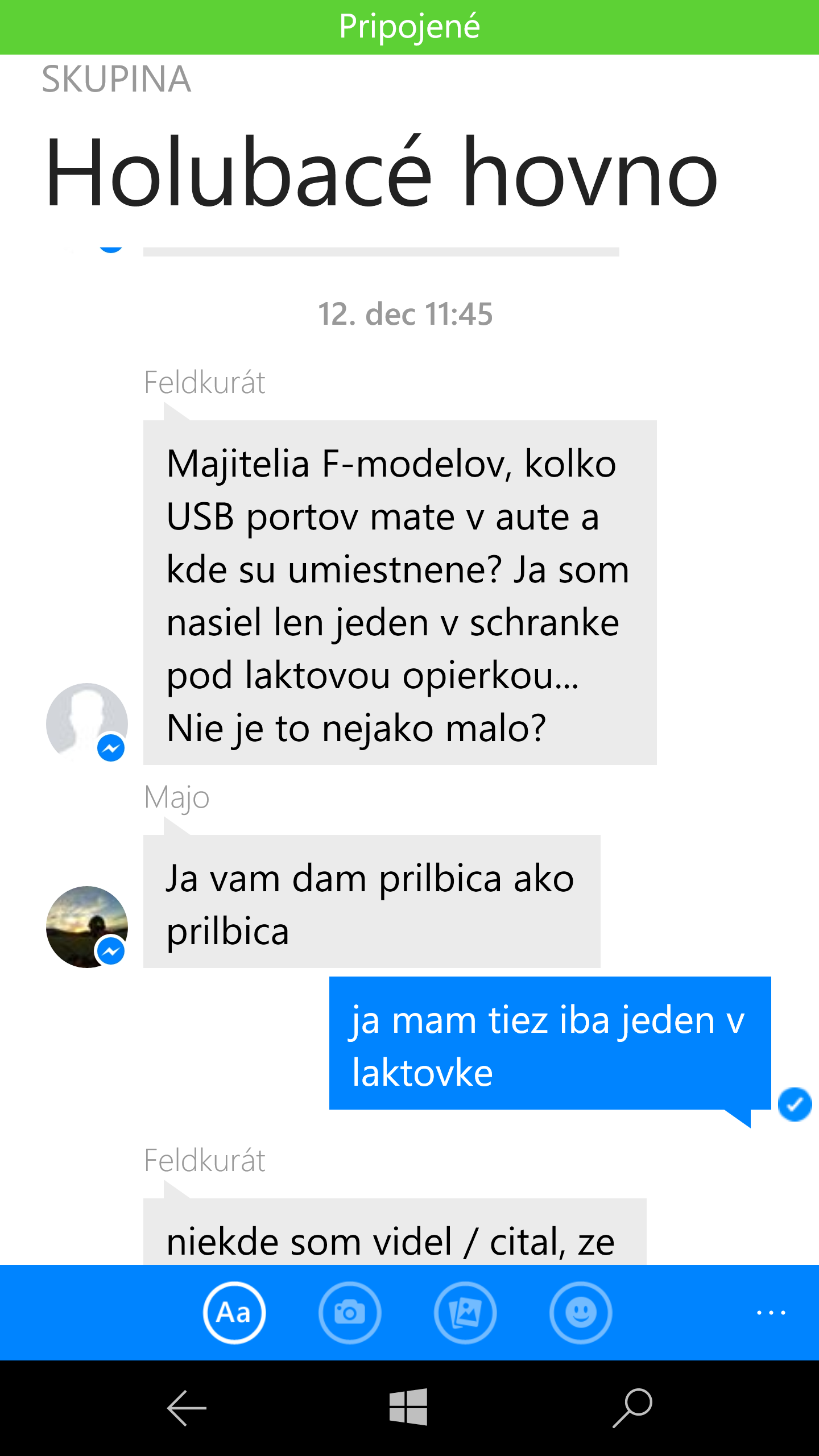The width and height of the screenshot is (819, 1456).
Task: Open the photo gallery picker
Action: click(465, 1313)
